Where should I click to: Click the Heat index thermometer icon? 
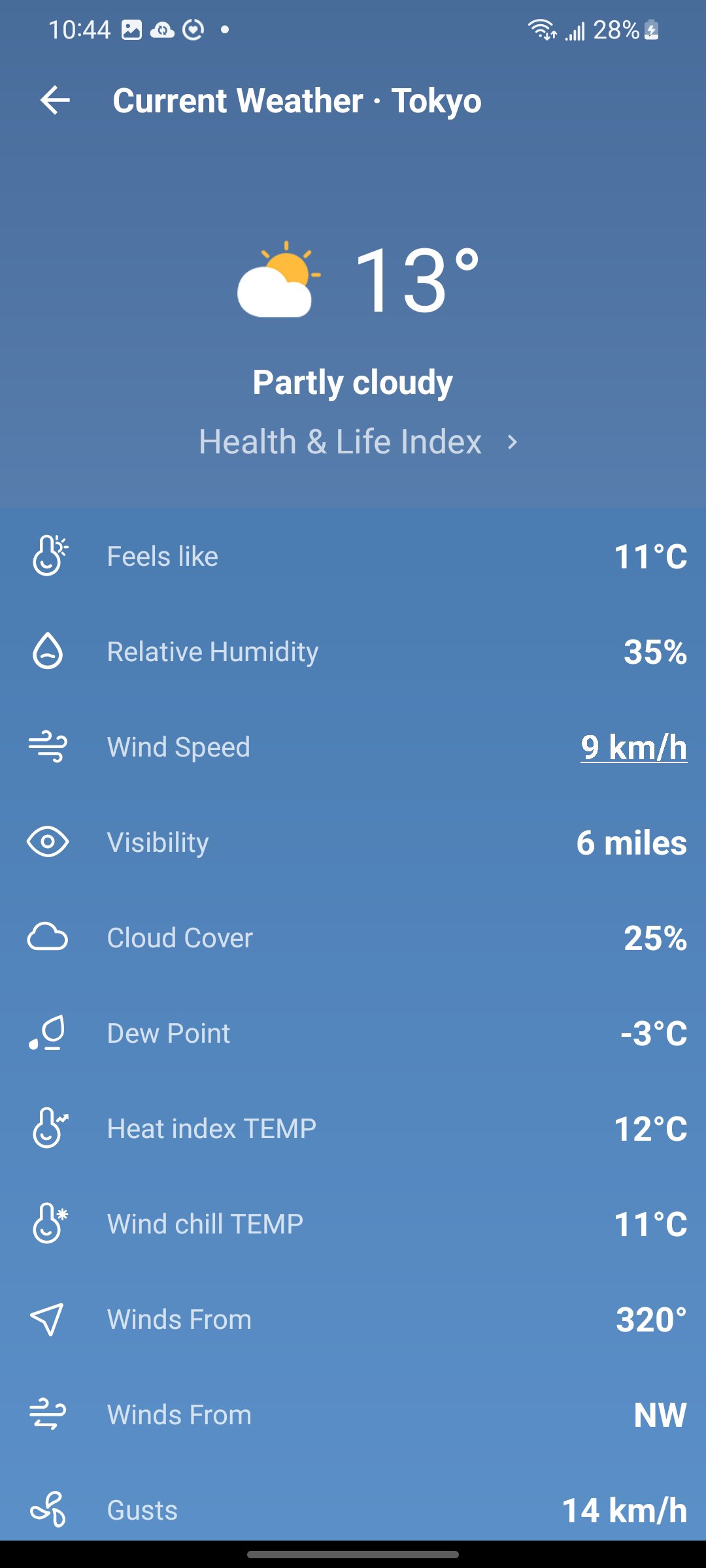48,1128
